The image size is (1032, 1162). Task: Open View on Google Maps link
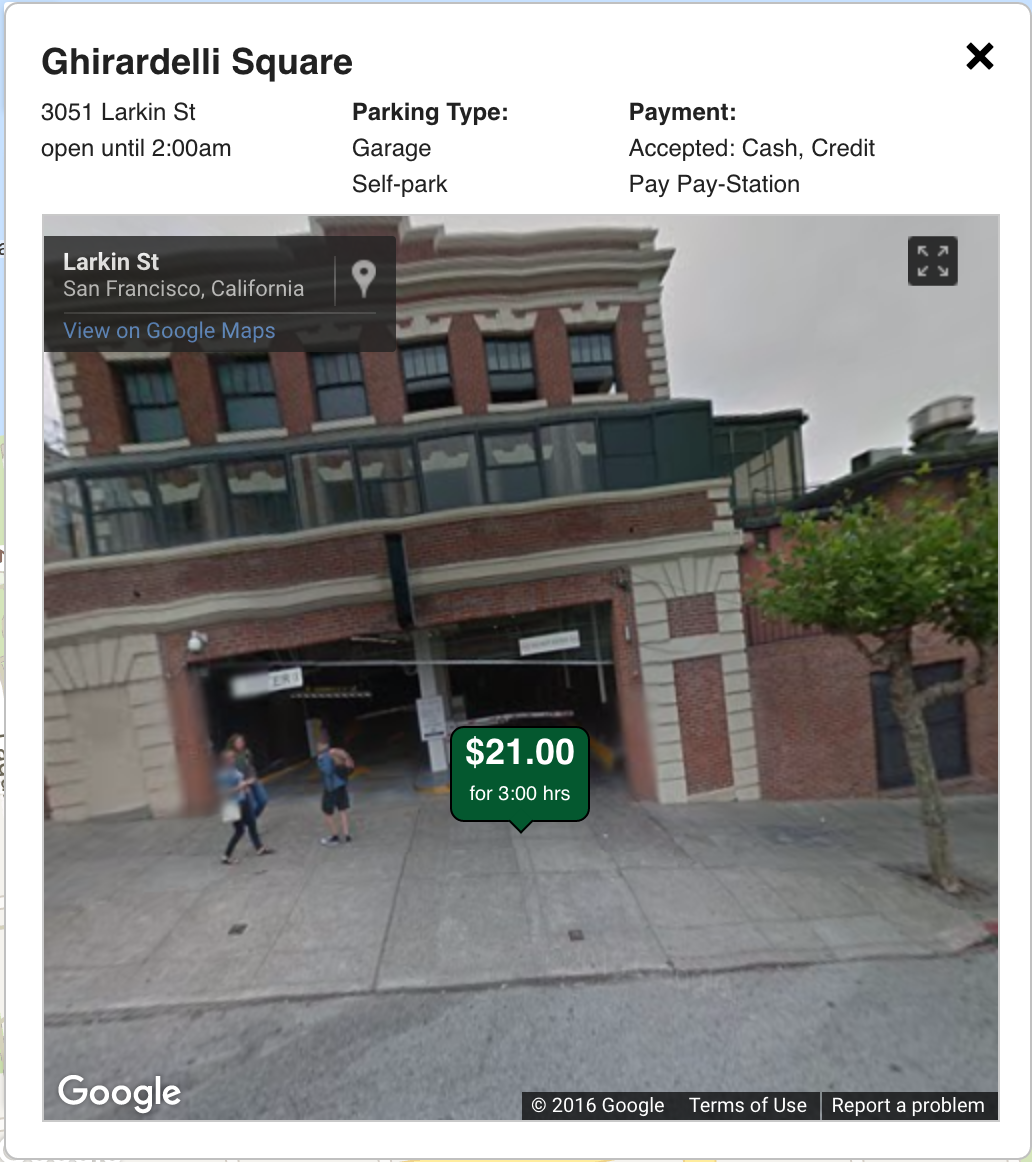(169, 331)
